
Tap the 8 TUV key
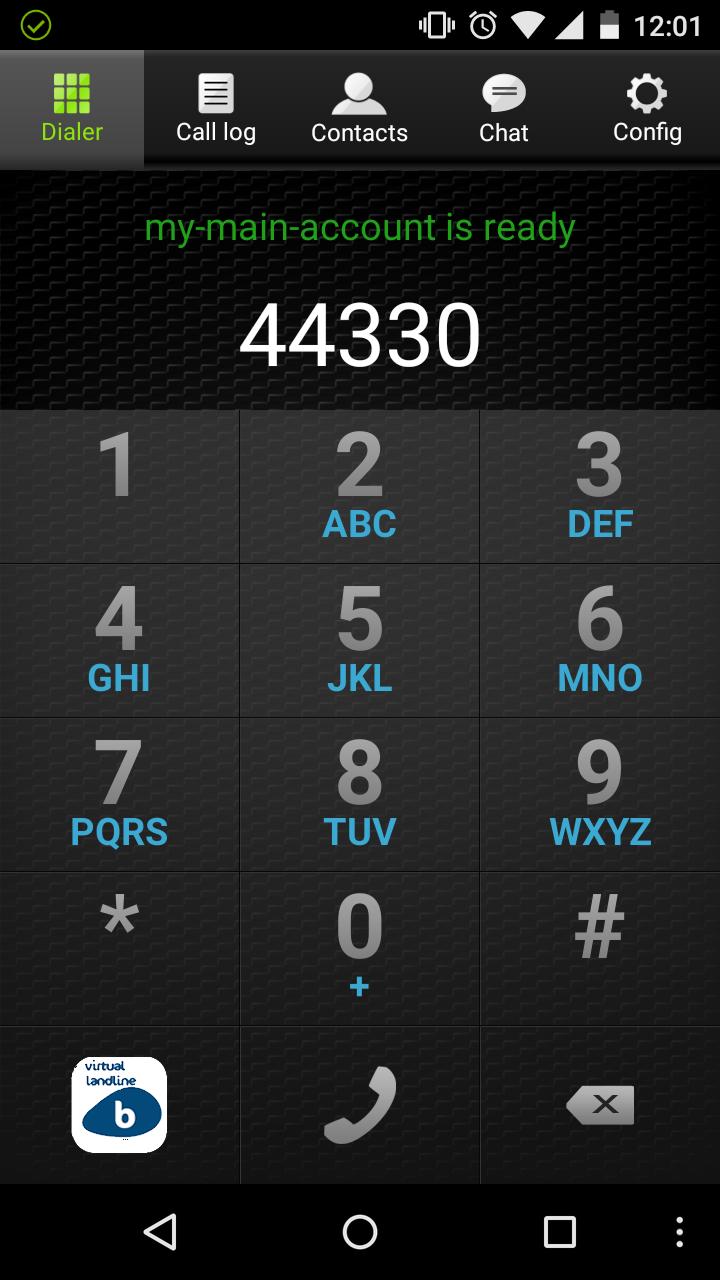point(359,794)
